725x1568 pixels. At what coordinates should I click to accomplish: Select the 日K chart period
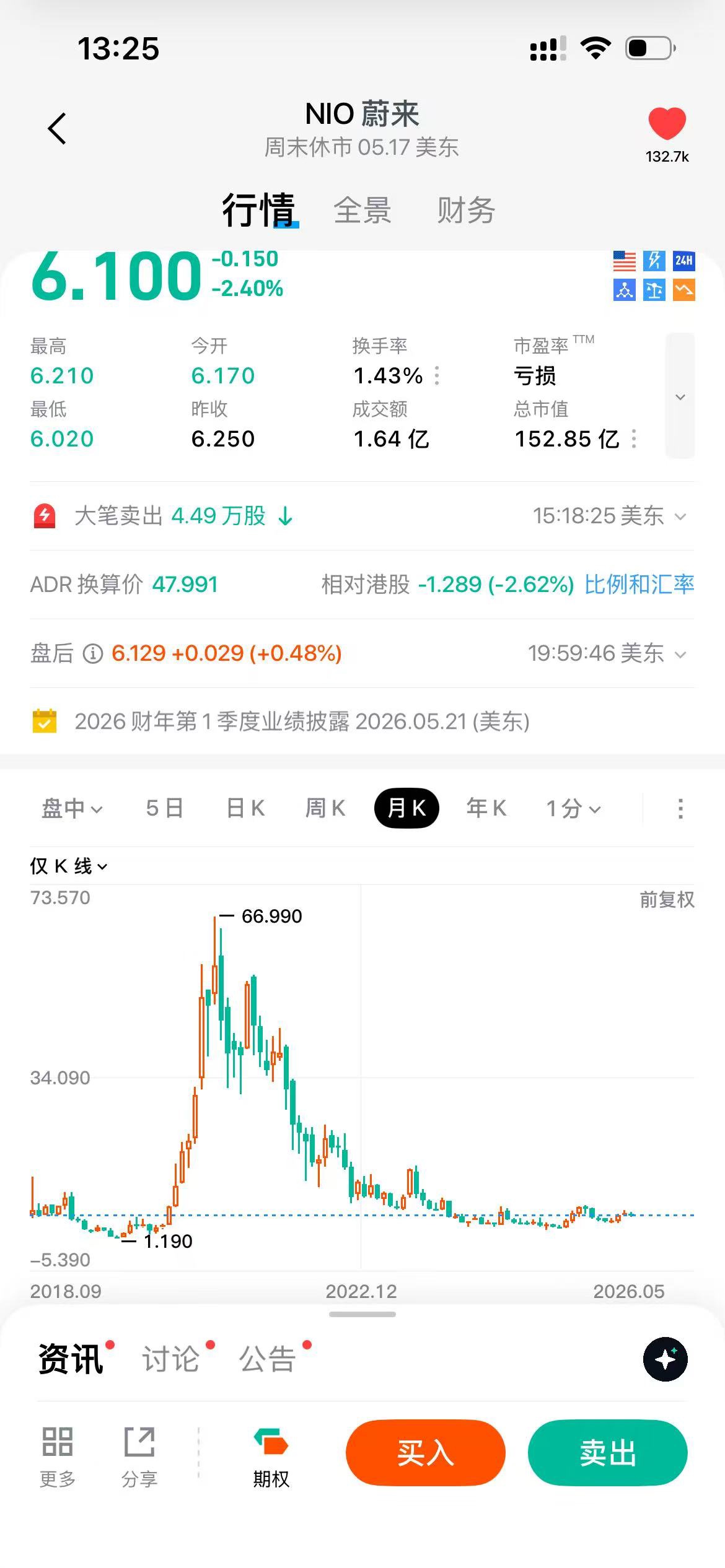click(x=245, y=808)
